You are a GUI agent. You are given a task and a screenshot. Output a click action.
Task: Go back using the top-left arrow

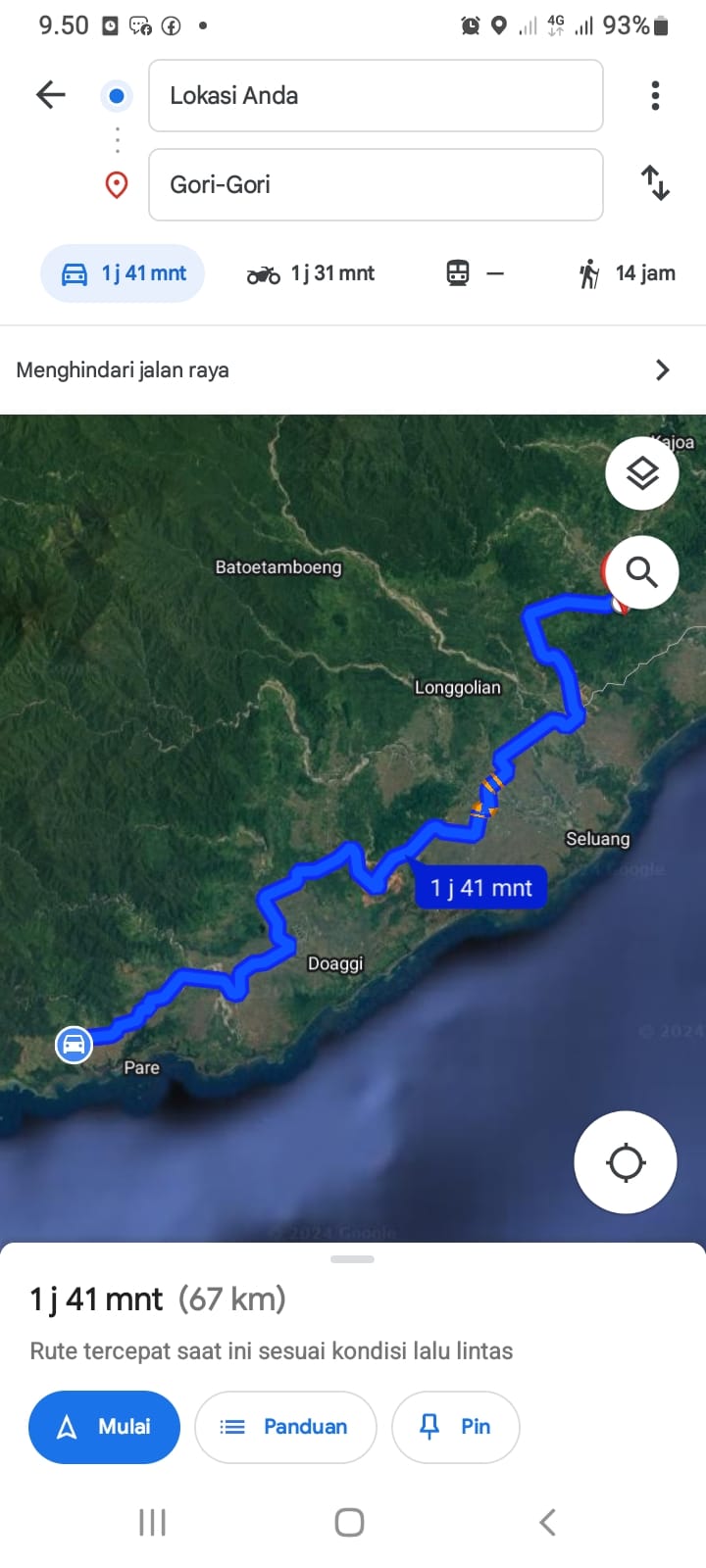[50, 95]
